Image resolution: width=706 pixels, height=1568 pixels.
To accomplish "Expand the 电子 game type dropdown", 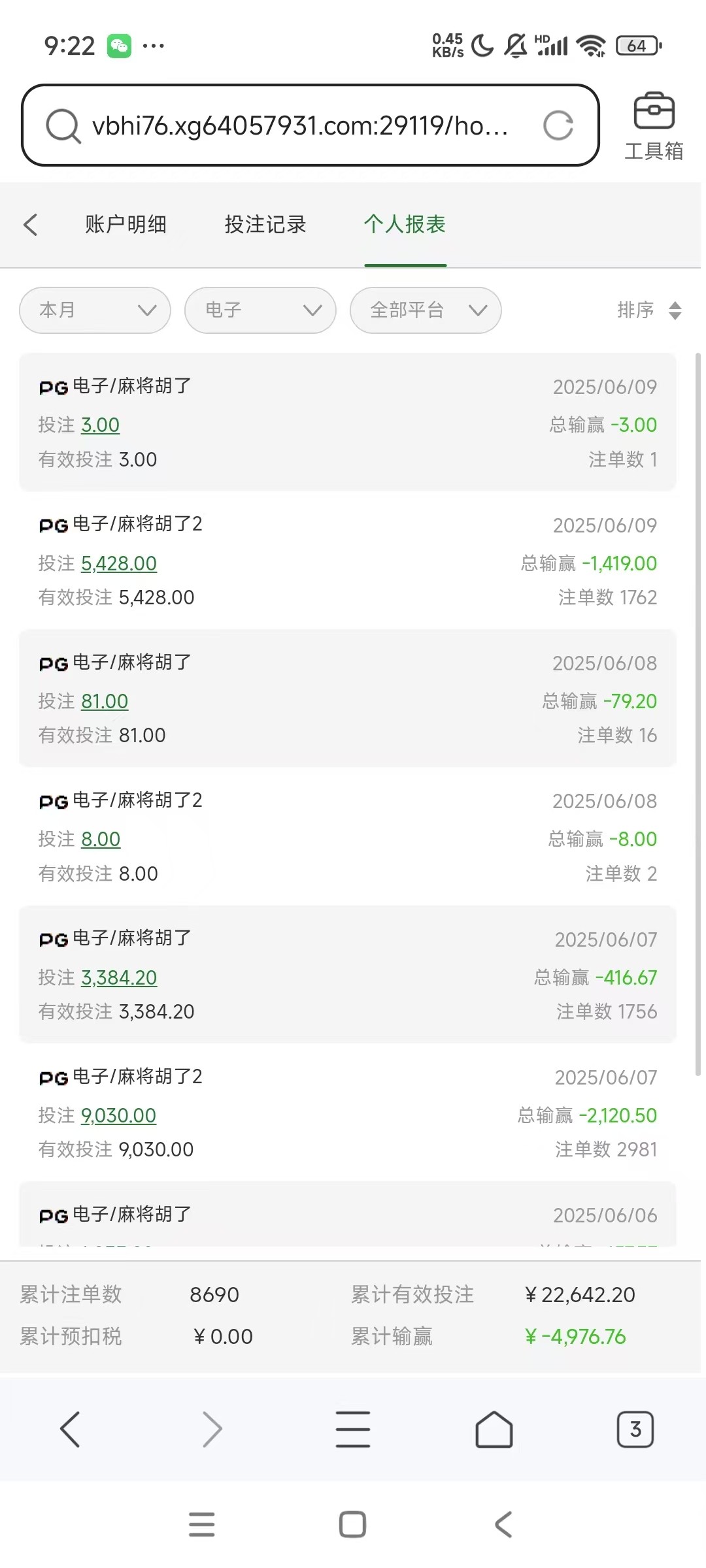I will tap(260, 310).
